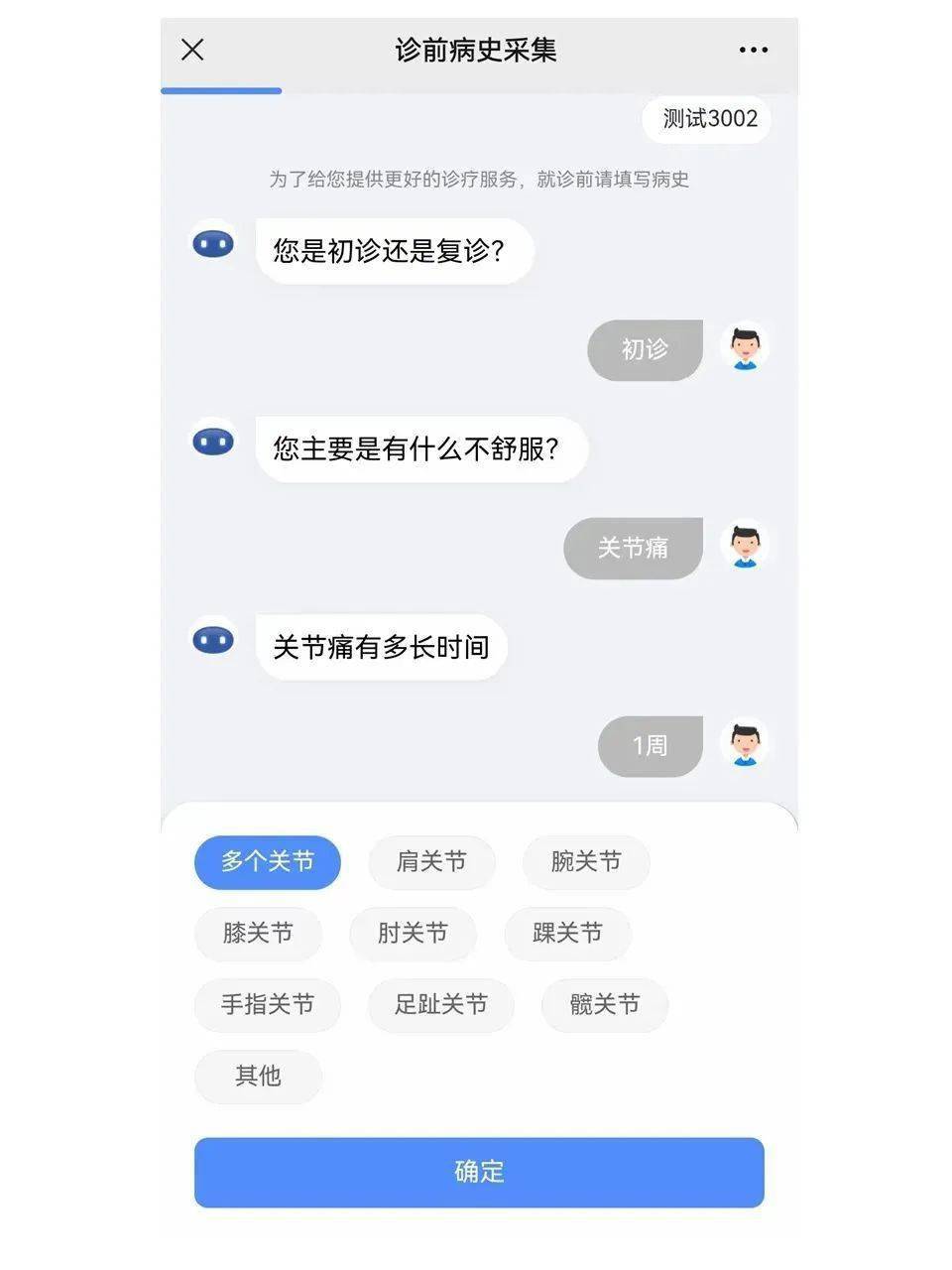Select 足趾关节 from the options
The width and height of the screenshot is (952, 1270).
tap(440, 1004)
